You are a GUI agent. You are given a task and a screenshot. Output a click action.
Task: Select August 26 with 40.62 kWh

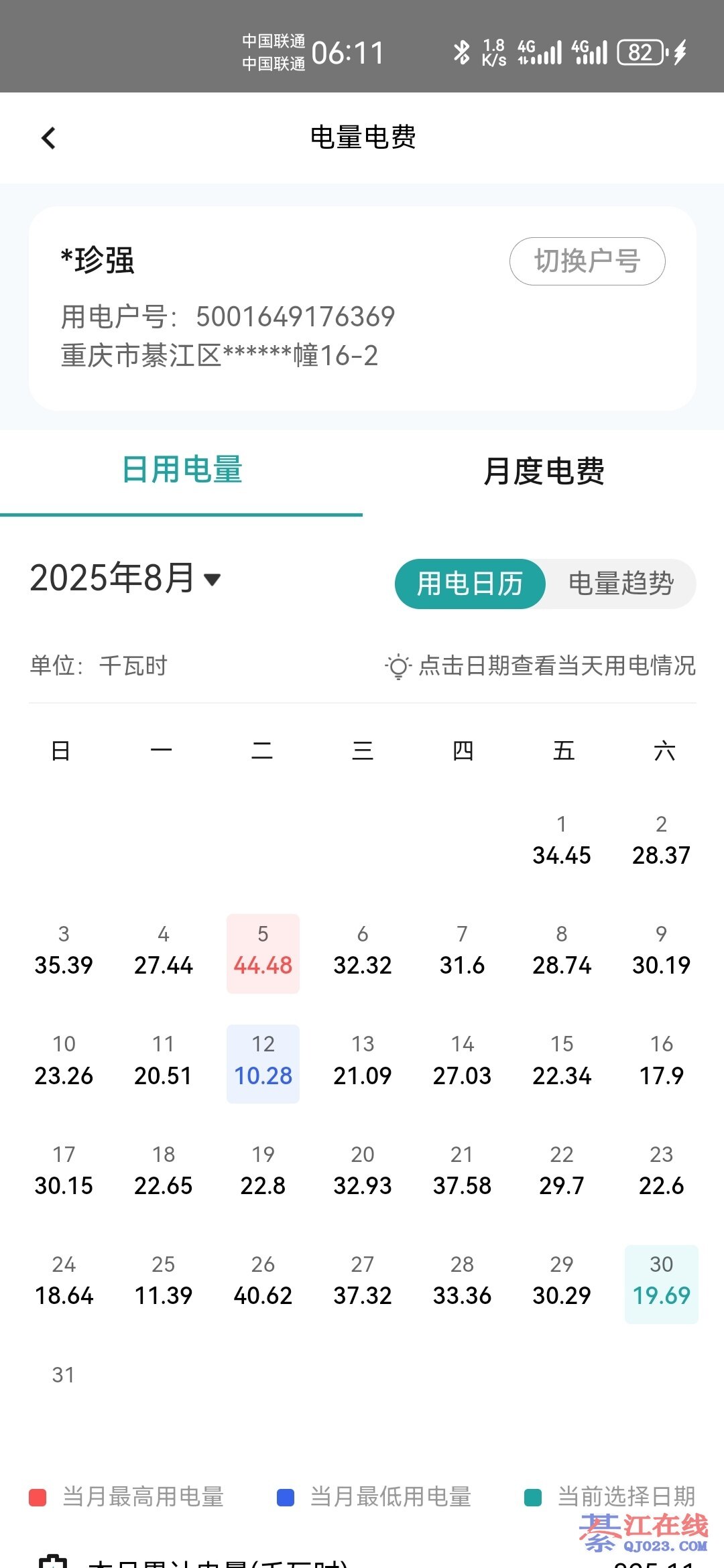tap(263, 1283)
